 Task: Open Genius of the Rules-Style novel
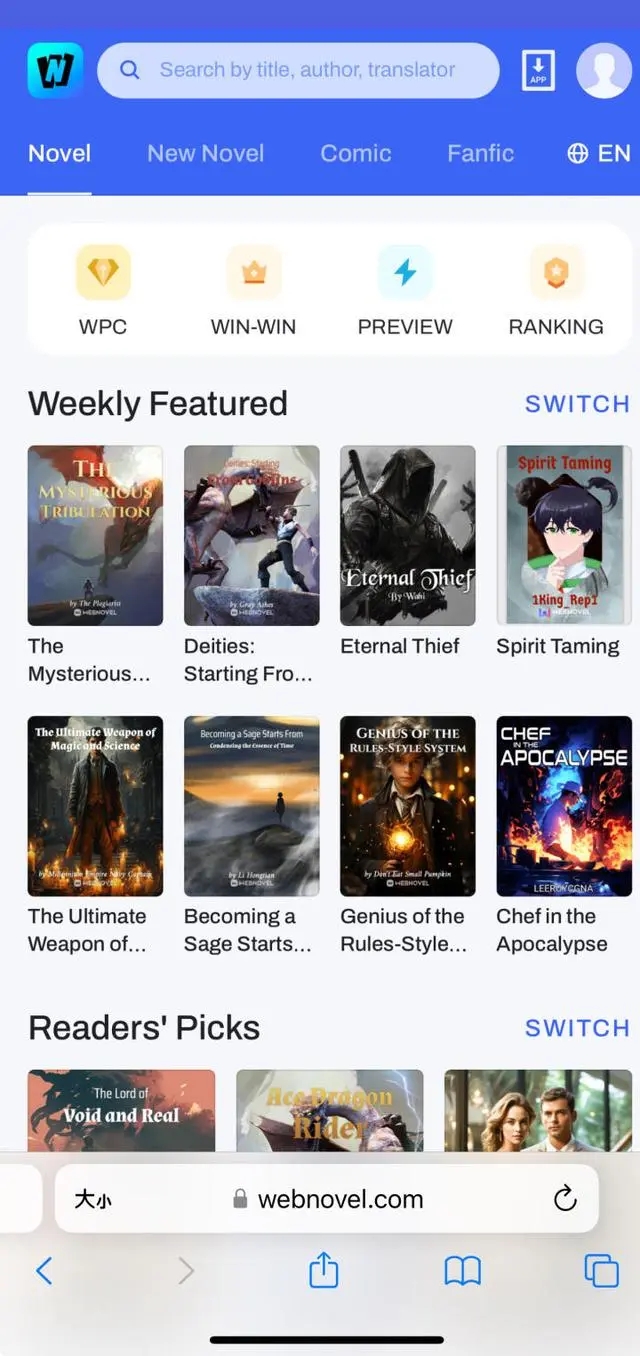point(407,806)
